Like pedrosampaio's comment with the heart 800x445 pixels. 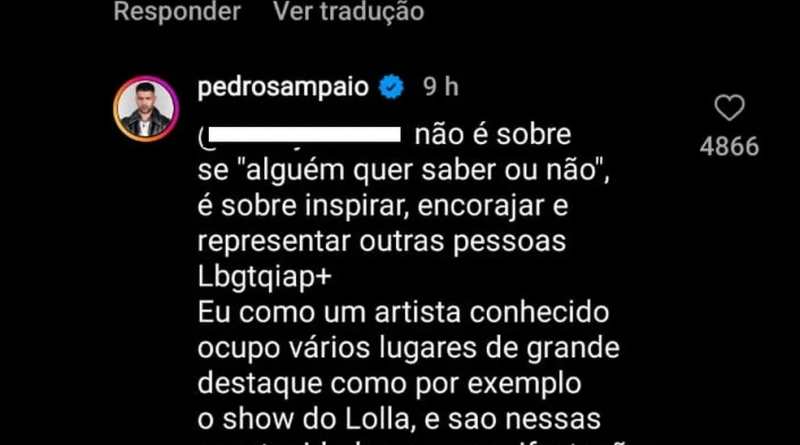(x=730, y=108)
